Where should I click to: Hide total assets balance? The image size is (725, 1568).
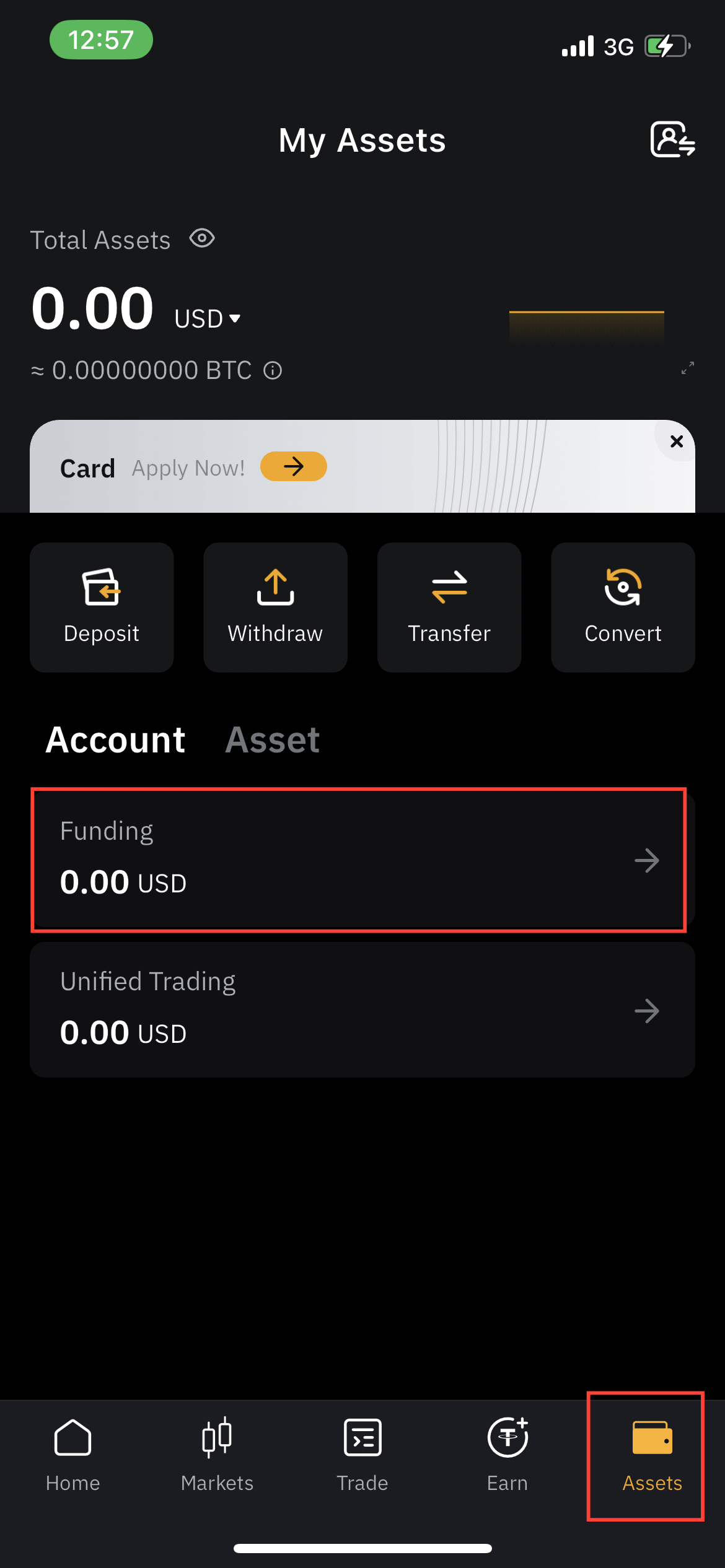[x=202, y=238]
